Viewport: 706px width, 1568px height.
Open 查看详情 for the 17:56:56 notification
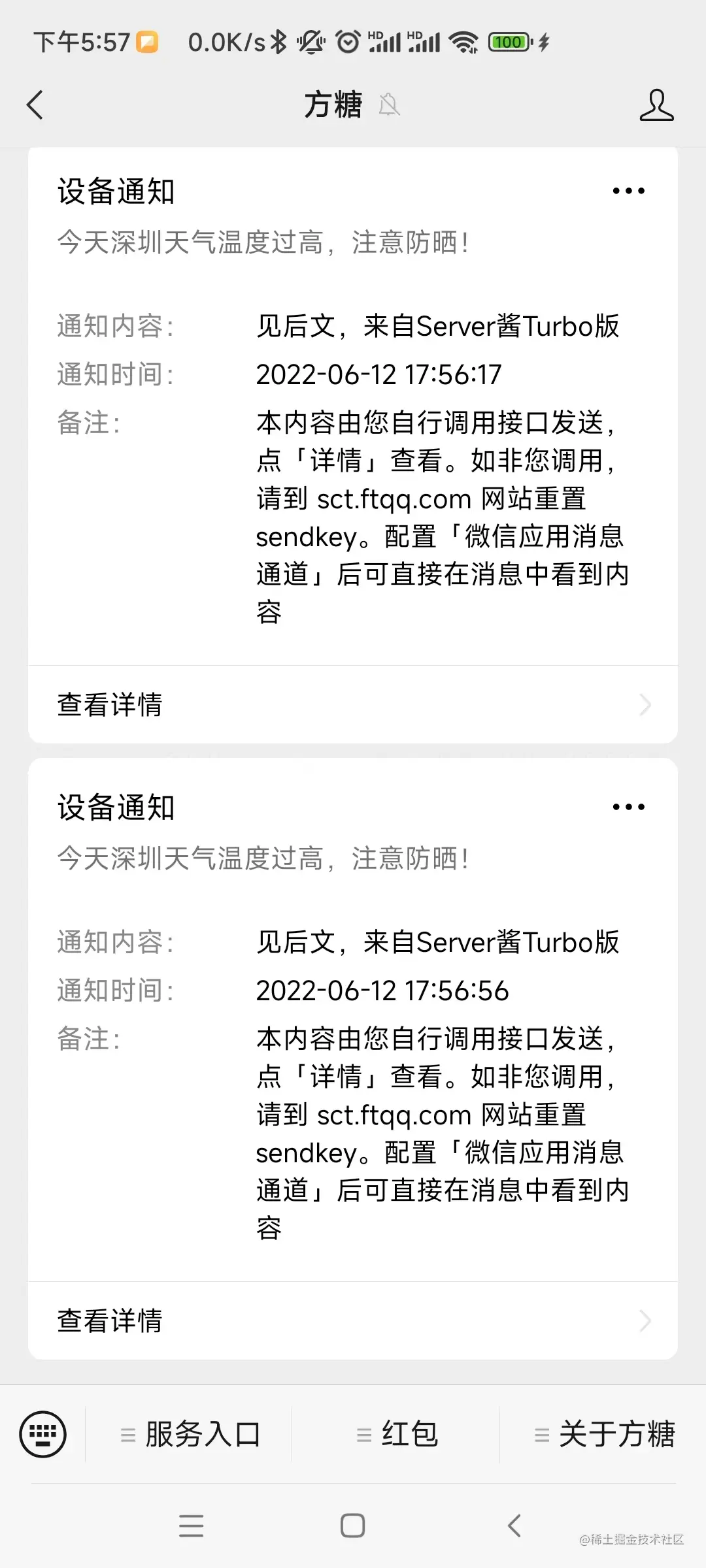[x=353, y=1320]
